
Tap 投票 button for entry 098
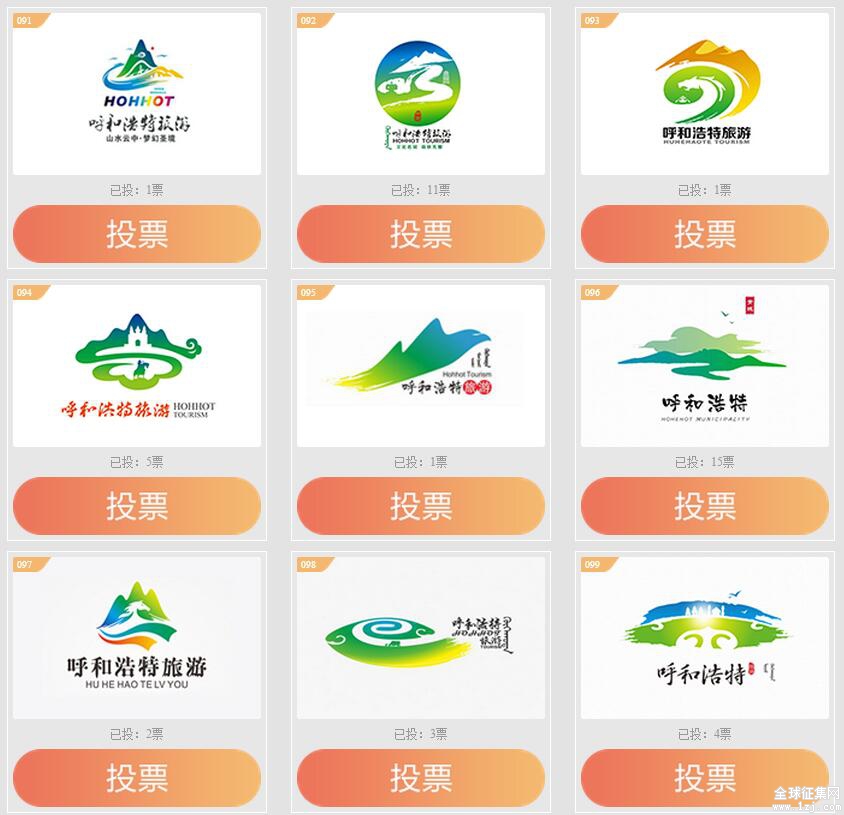(x=420, y=778)
